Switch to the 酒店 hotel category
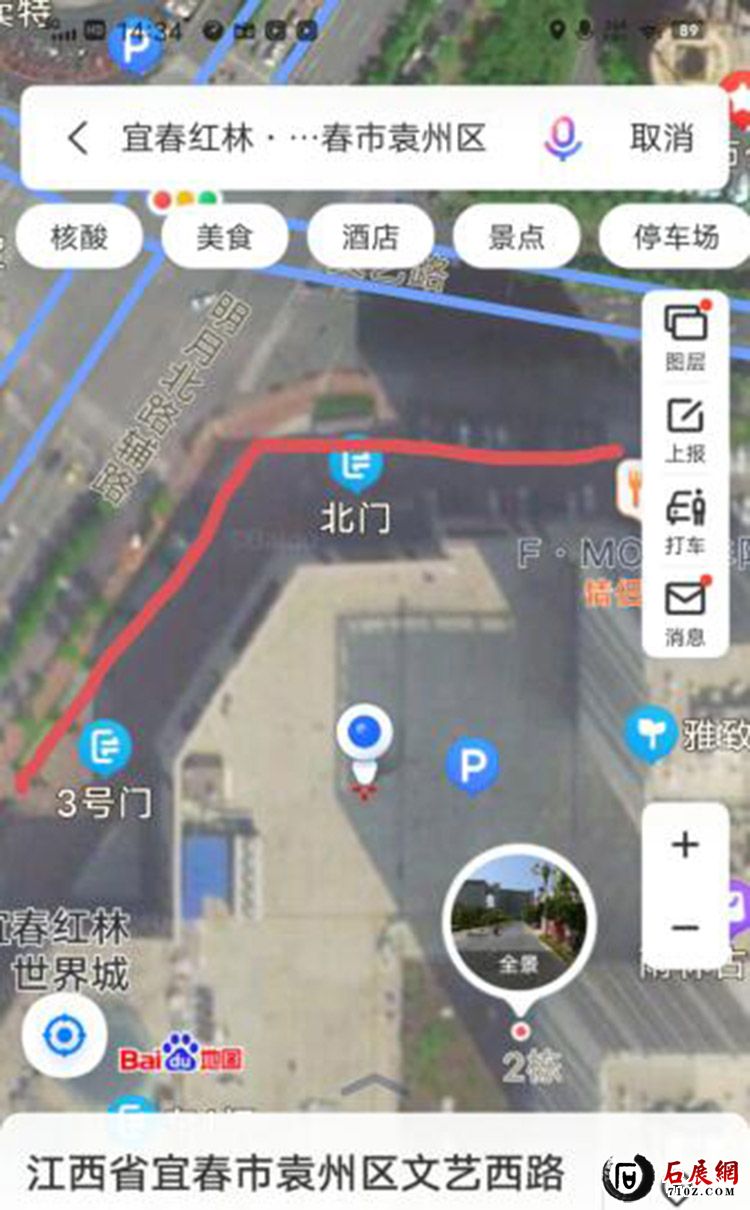The width and height of the screenshot is (750, 1210). [373, 234]
